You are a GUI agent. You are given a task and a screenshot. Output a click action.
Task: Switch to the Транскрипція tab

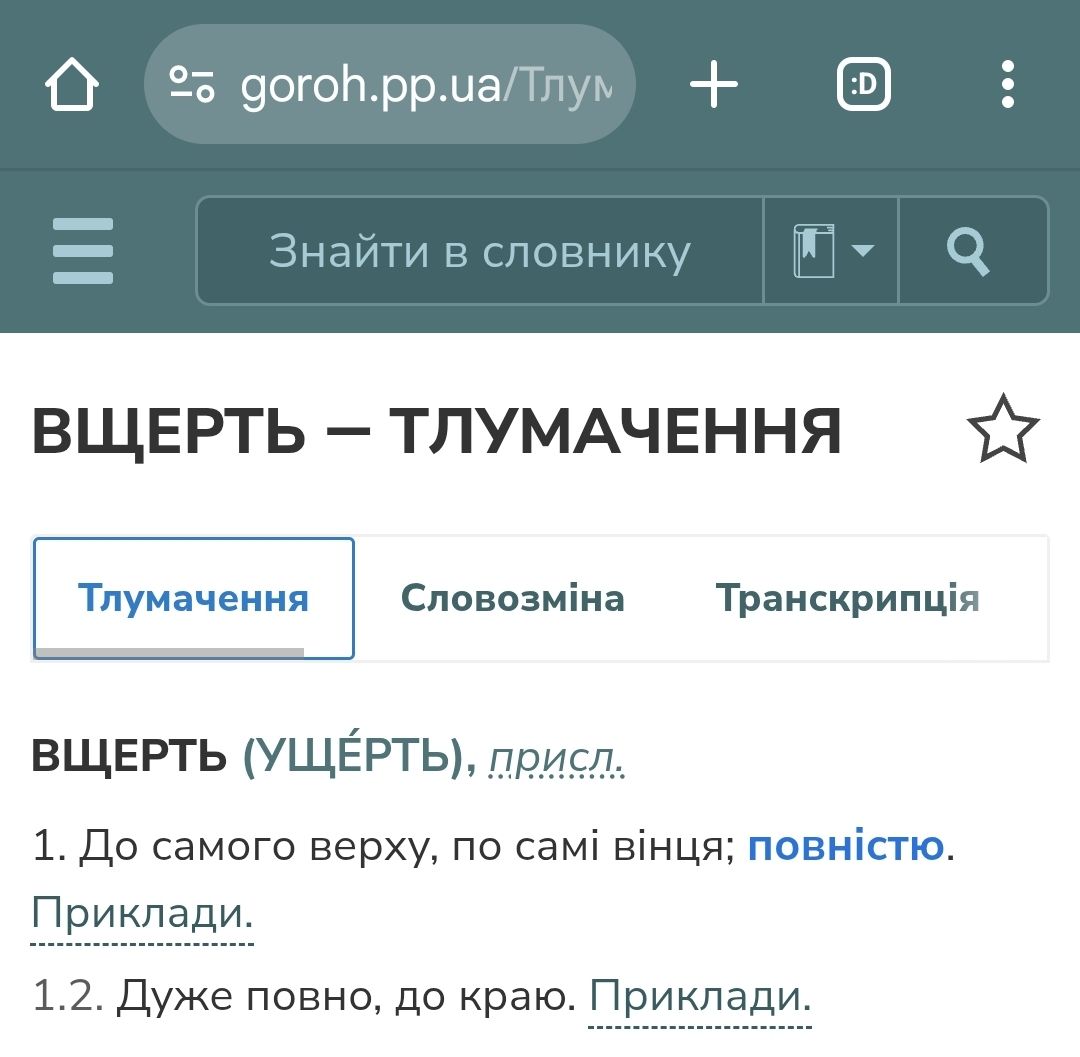coord(847,598)
